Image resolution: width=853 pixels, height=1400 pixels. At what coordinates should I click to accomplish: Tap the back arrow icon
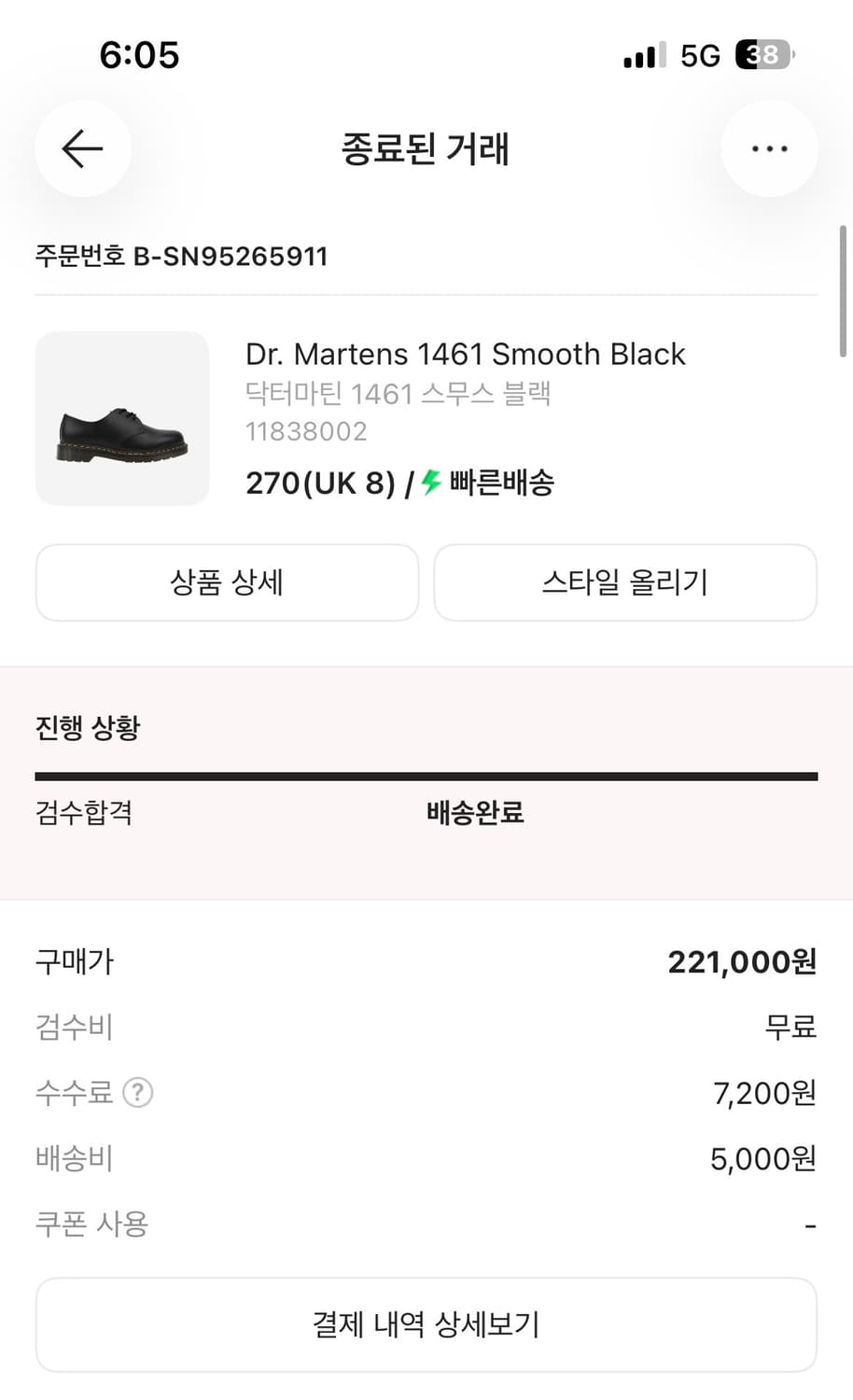coord(82,149)
